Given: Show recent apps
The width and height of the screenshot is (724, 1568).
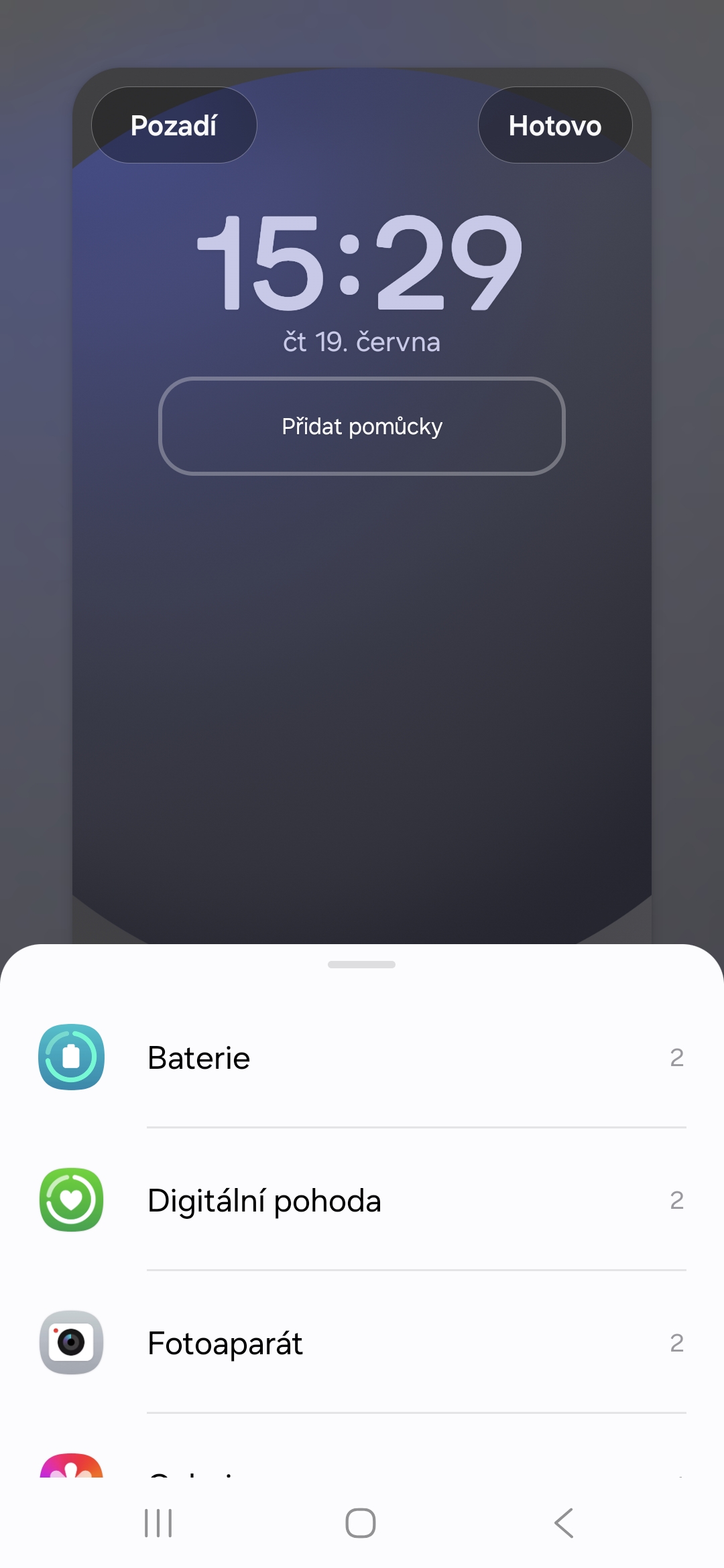Looking at the screenshot, I should coord(158,1523).
